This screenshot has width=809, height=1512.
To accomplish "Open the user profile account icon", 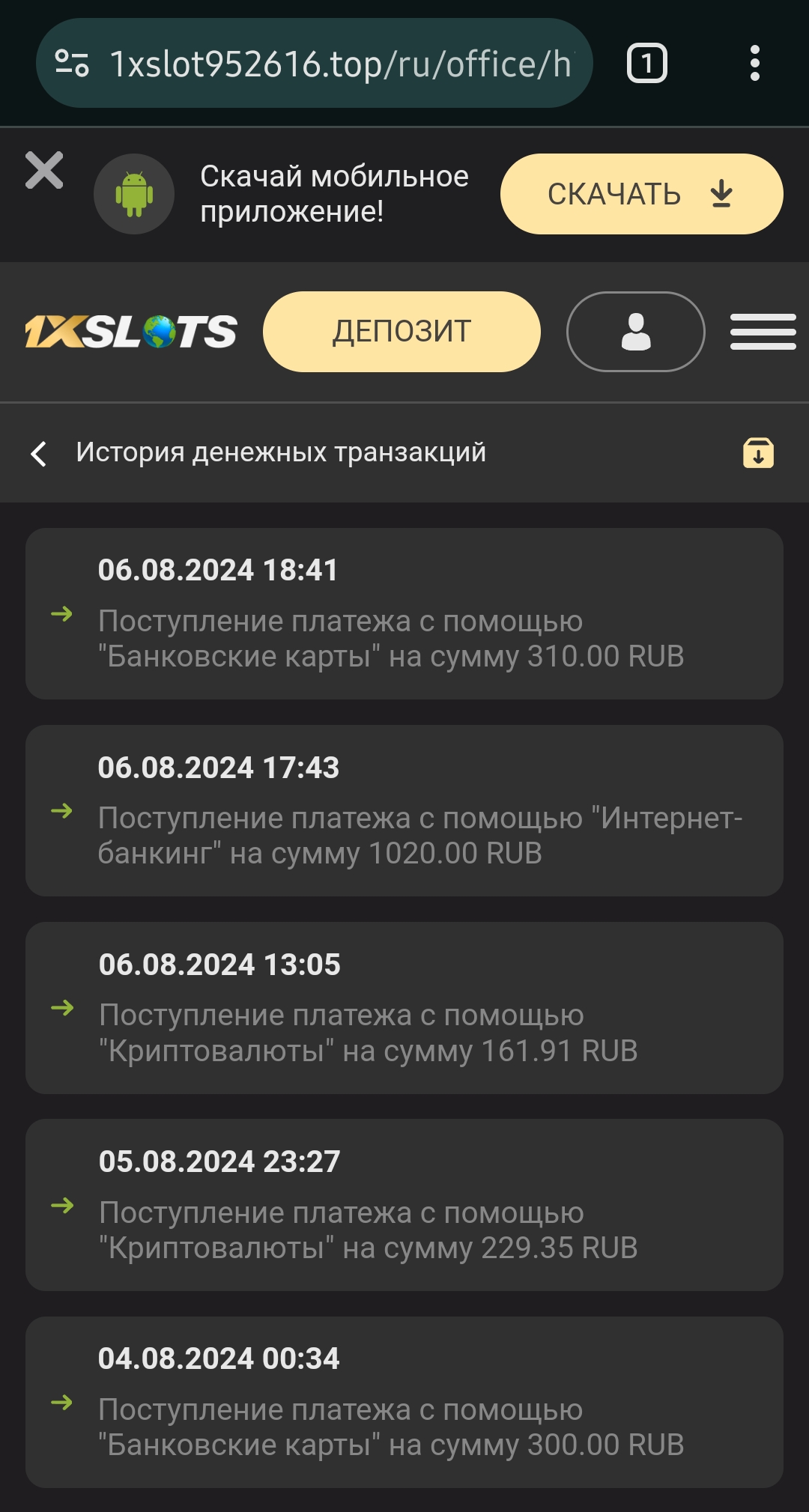I will pos(635,331).
